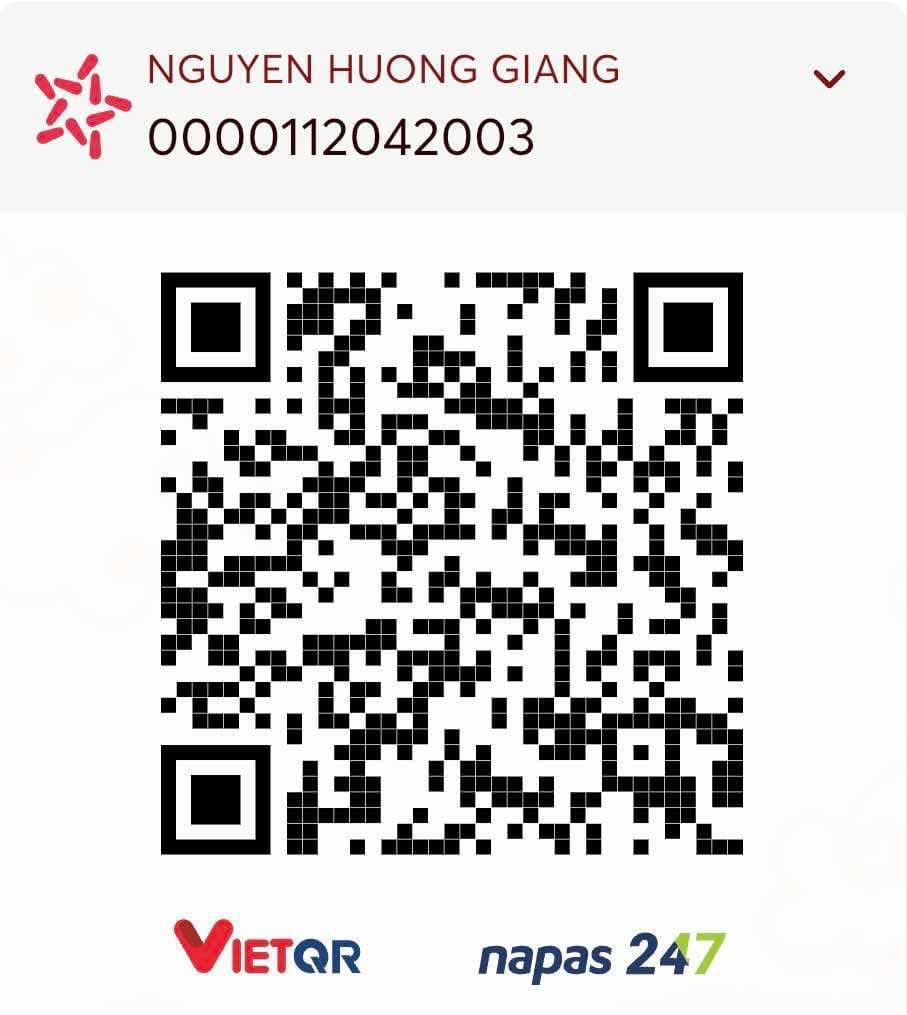This screenshot has width=907, height=1015.
Task: Expand the Nguyen Huong Giang account dropdown
Action: tap(829, 78)
